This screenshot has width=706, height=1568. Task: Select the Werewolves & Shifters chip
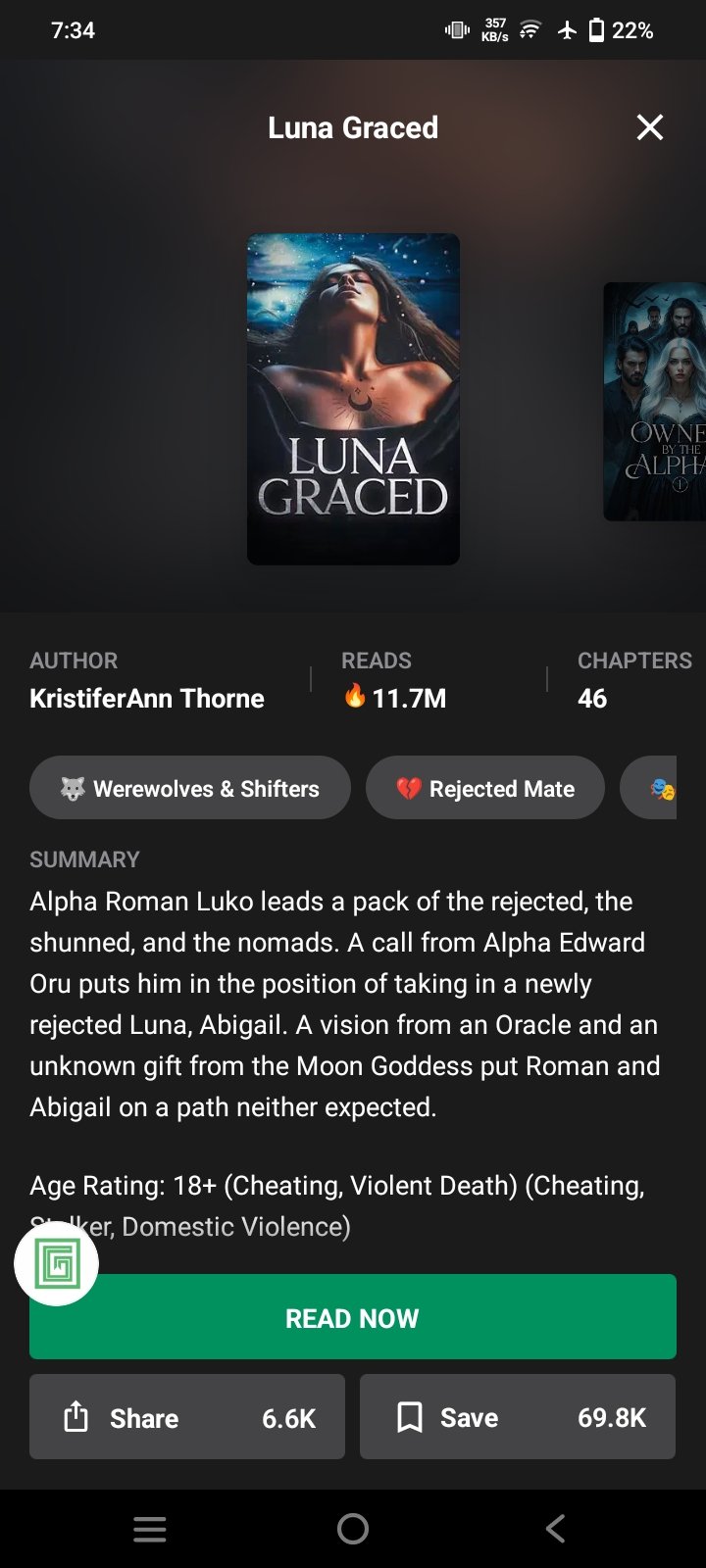pos(190,789)
